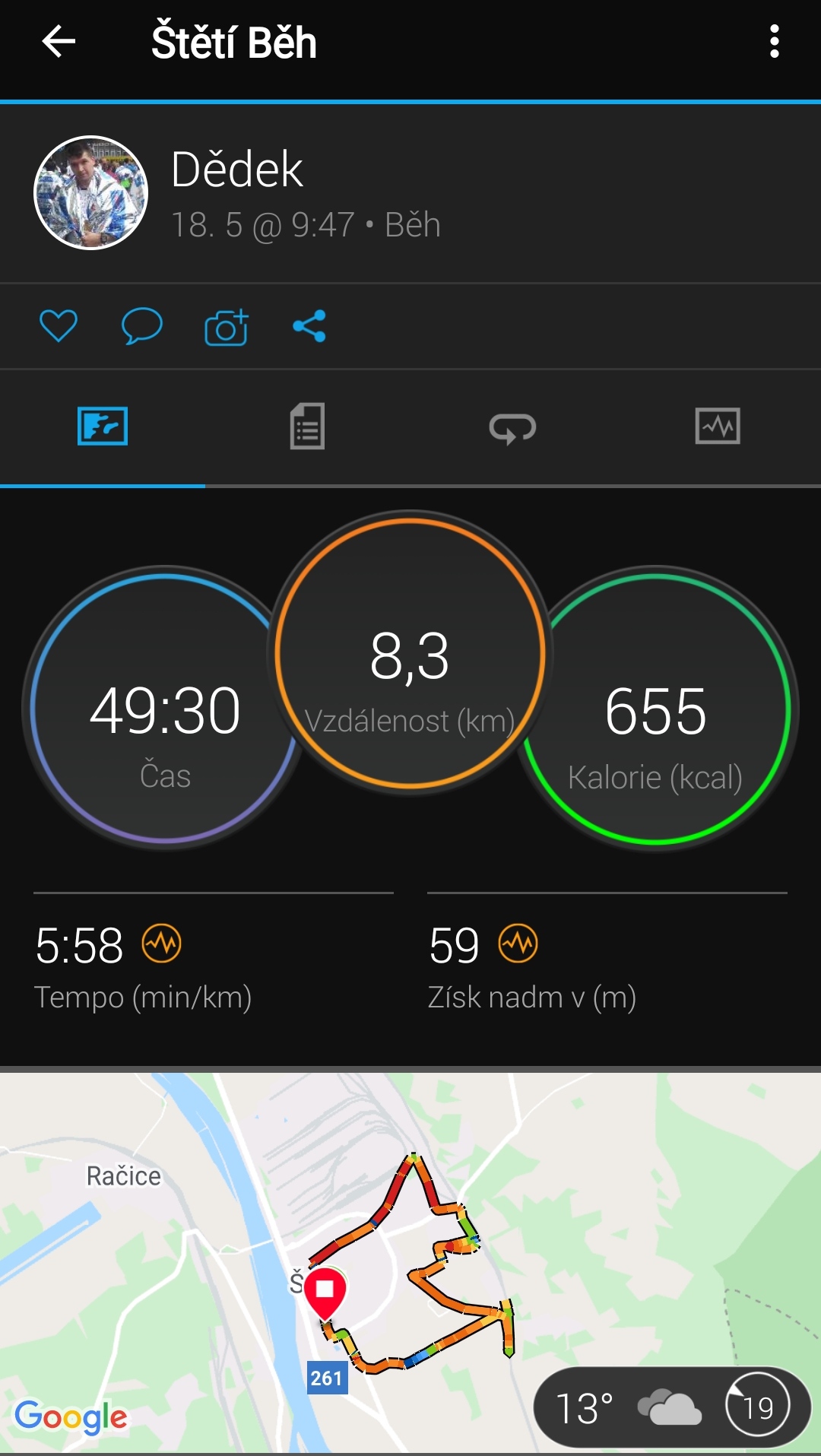Open the route map

[410, 1262]
